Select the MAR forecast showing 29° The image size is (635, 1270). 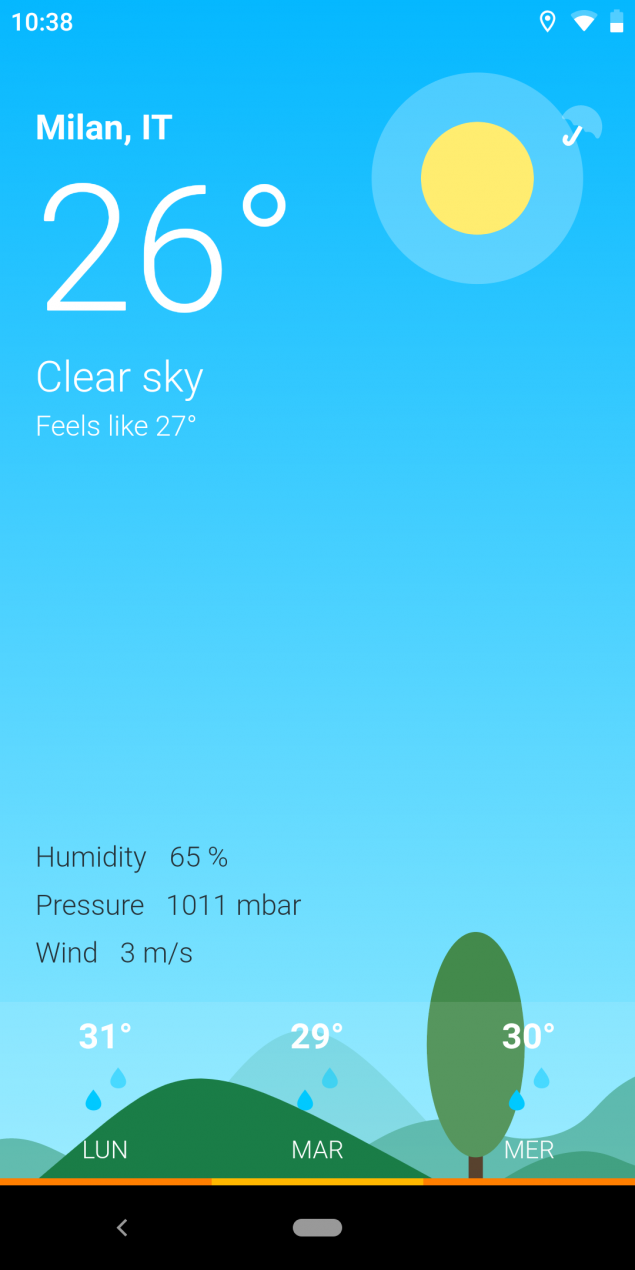click(x=317, y=1091)
